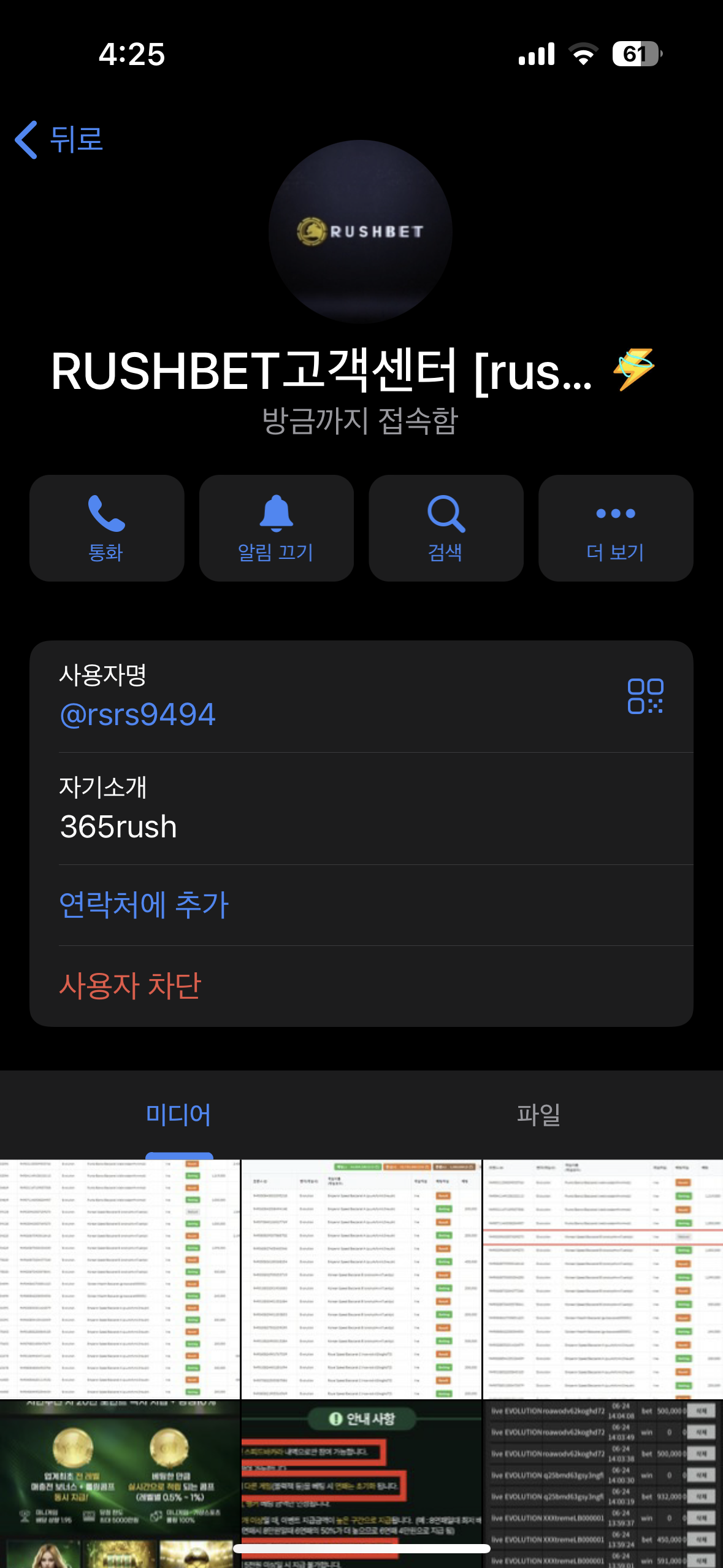The height and width of the screenshot is (1568, 723).
Task: Select the 미디어 tab
Action: click(178, 1115)
